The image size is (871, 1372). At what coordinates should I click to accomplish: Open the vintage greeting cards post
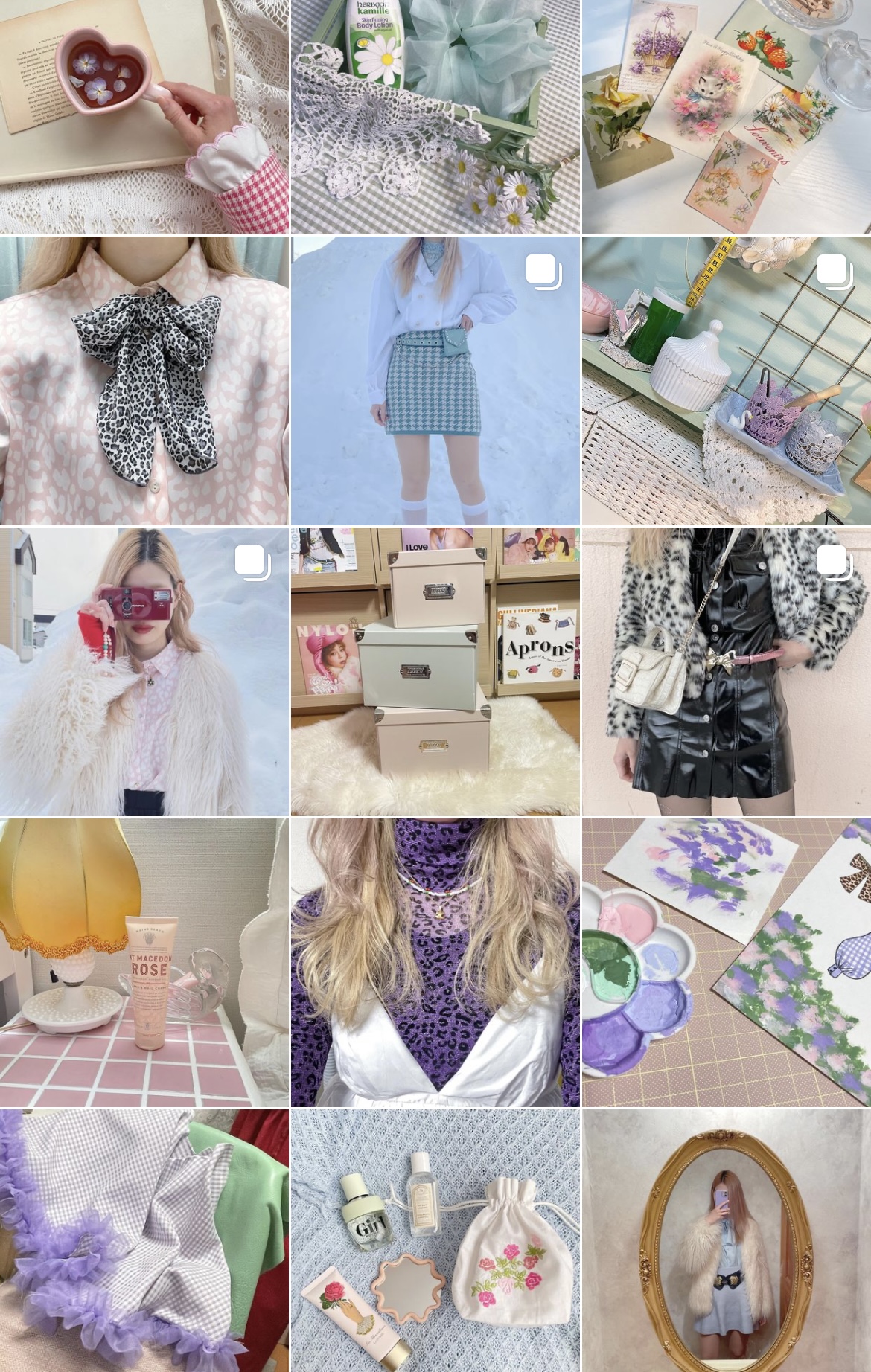727,117
